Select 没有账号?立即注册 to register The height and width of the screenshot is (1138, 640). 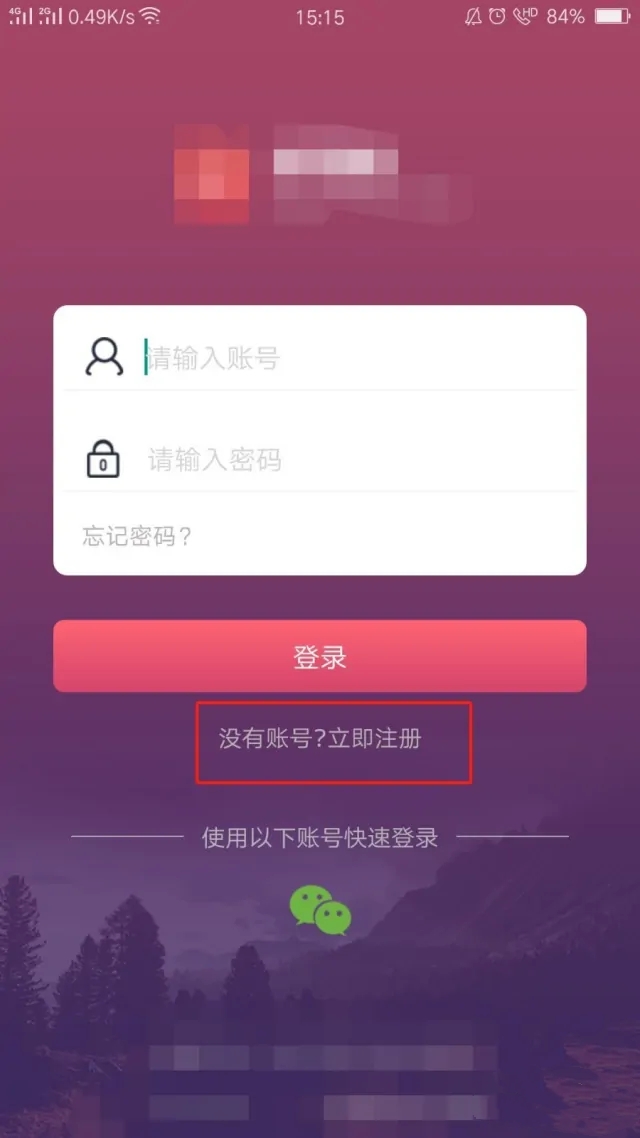[x=320, y=740]
